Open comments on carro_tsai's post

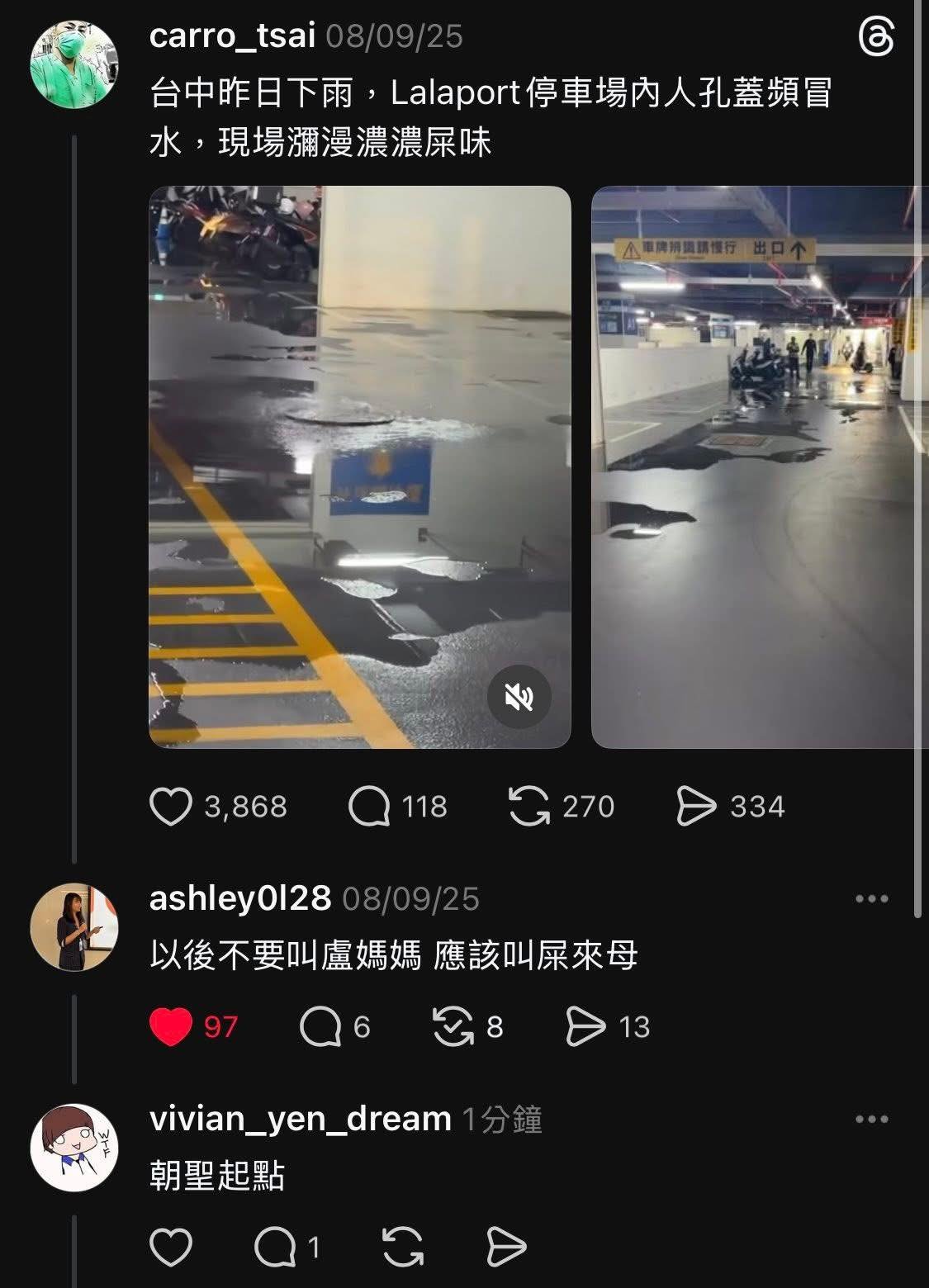coord(369,807)
